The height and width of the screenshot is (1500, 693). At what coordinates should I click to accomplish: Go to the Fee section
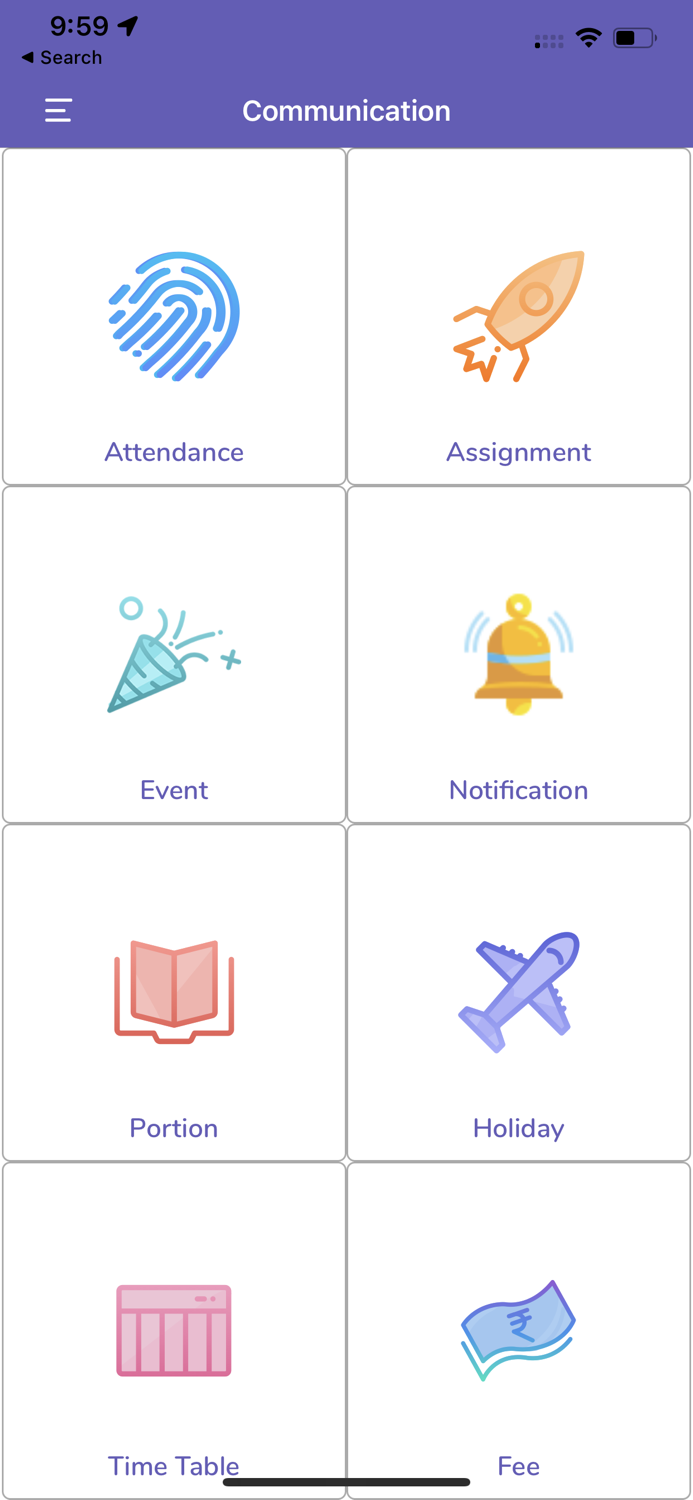pyautogui.click(x=518, y=1331)
